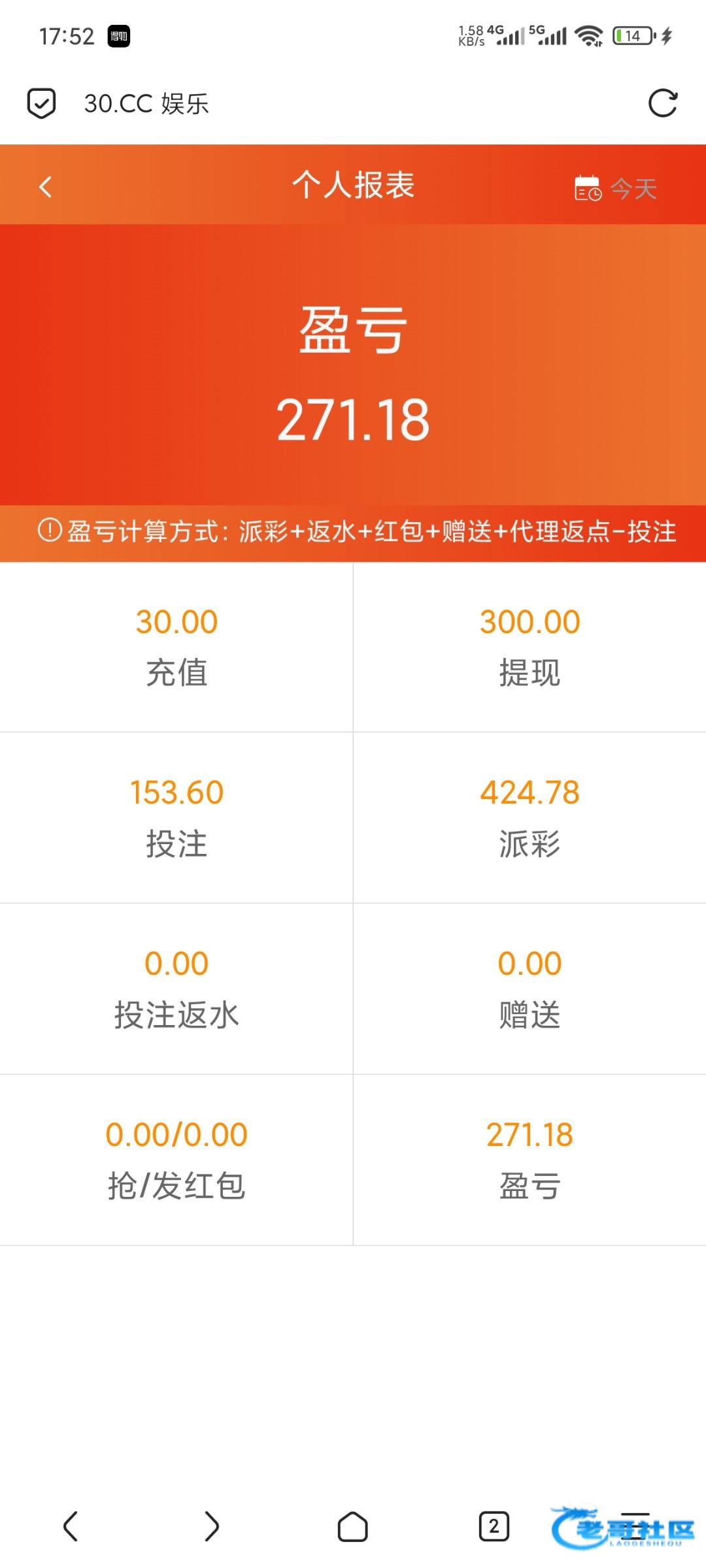The height and width of the screenshot is (1568, 706).
Task: Navigate back in the browser toolbar
Action: (x=70, y=1527)
